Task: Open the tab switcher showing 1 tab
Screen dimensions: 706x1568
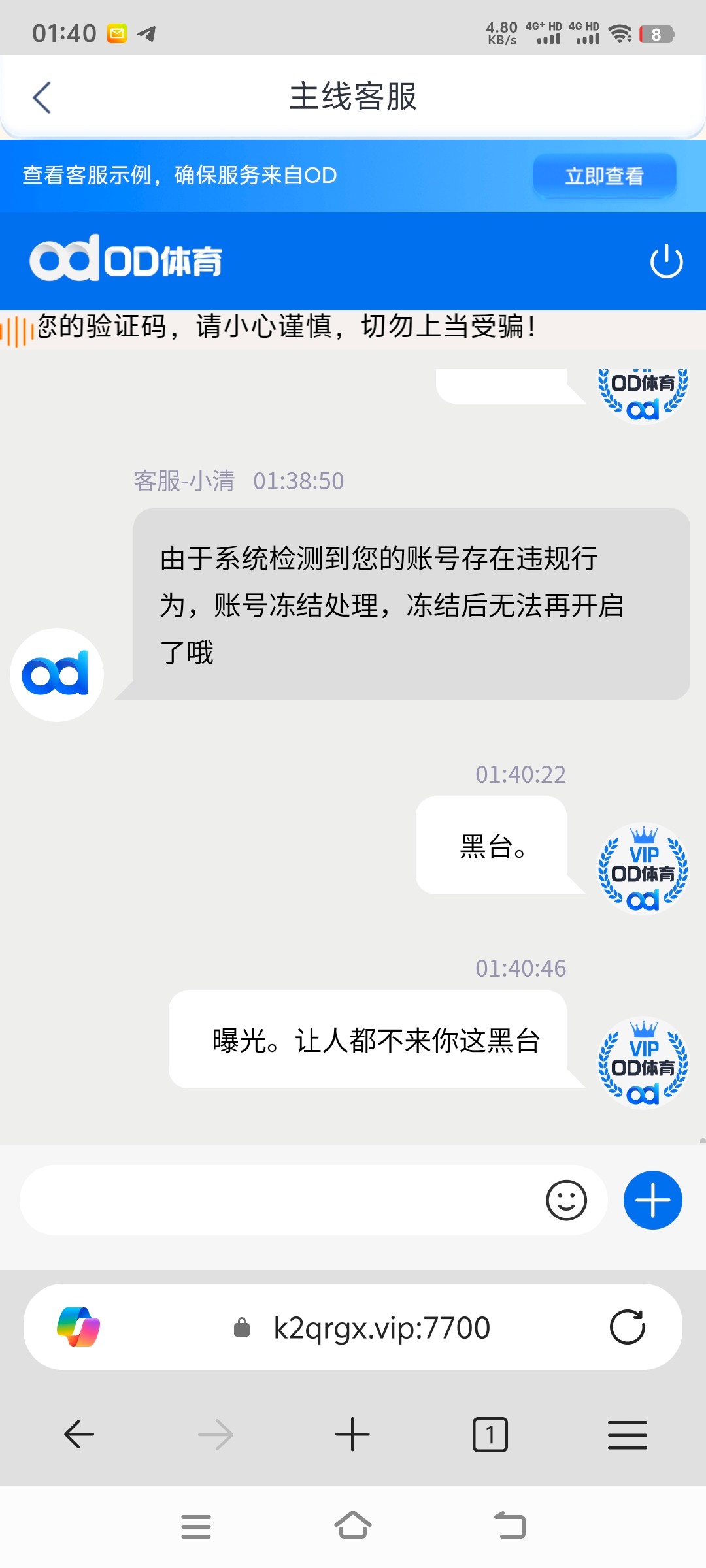Action: 490,1435
